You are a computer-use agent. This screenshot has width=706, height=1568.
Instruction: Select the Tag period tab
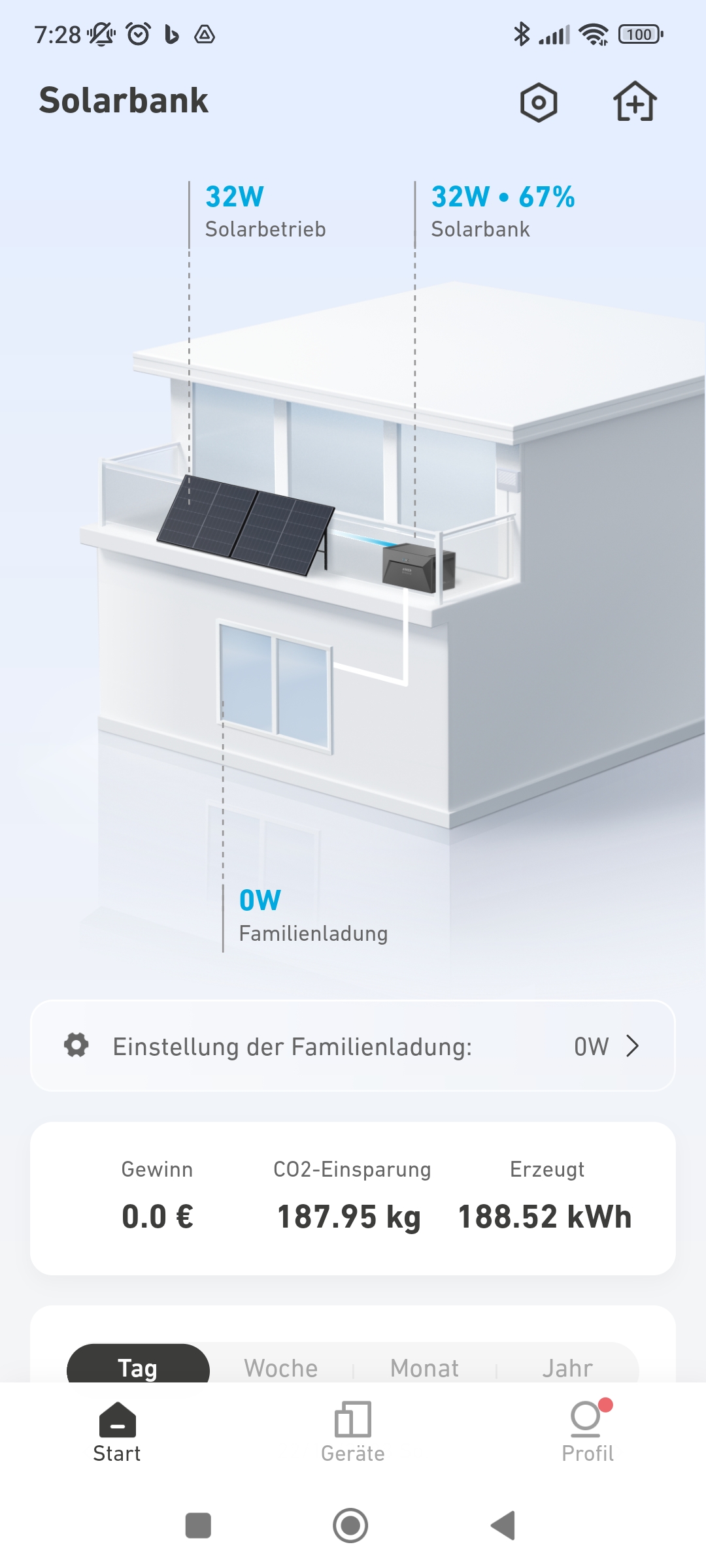point(138,1367)
